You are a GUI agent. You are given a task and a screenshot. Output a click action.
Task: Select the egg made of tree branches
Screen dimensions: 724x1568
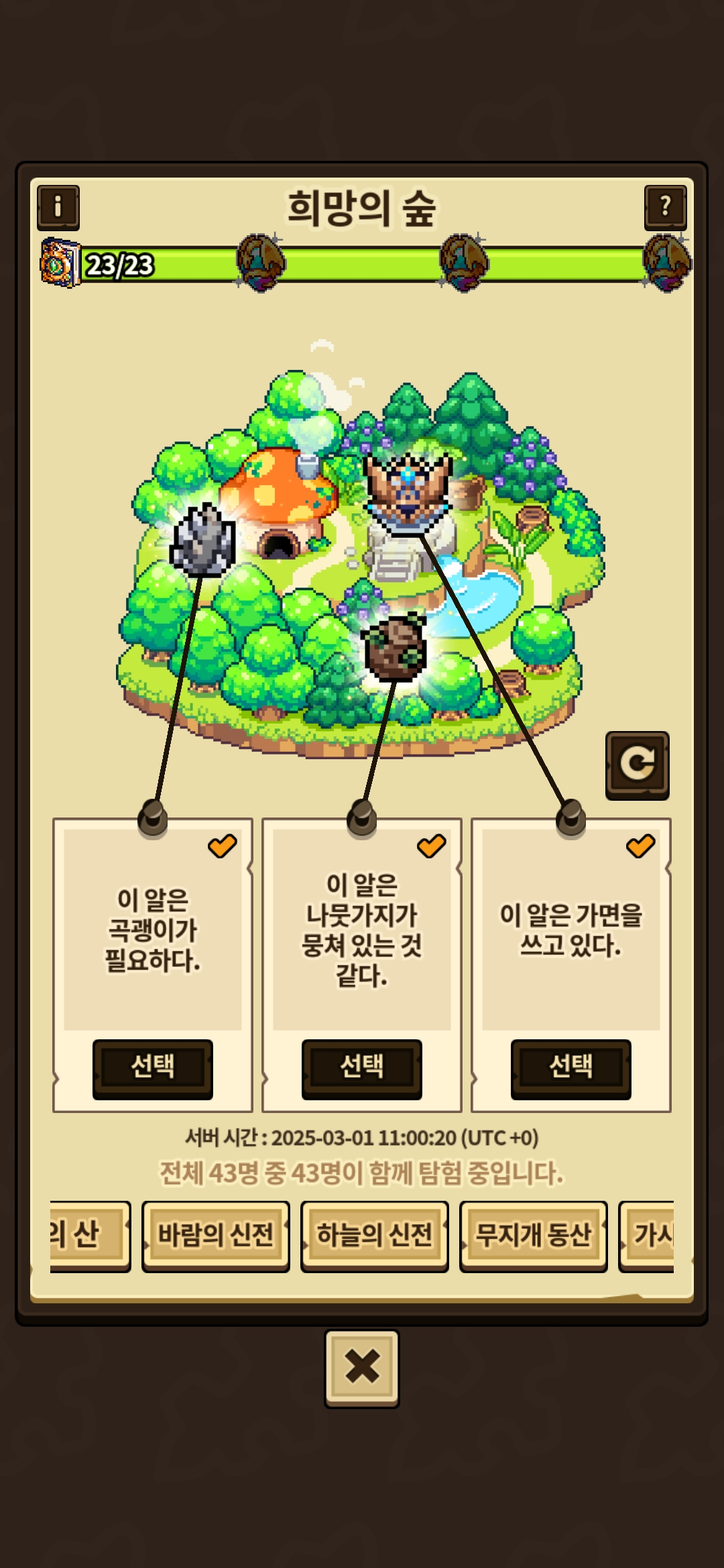(x=362, y=1069)
